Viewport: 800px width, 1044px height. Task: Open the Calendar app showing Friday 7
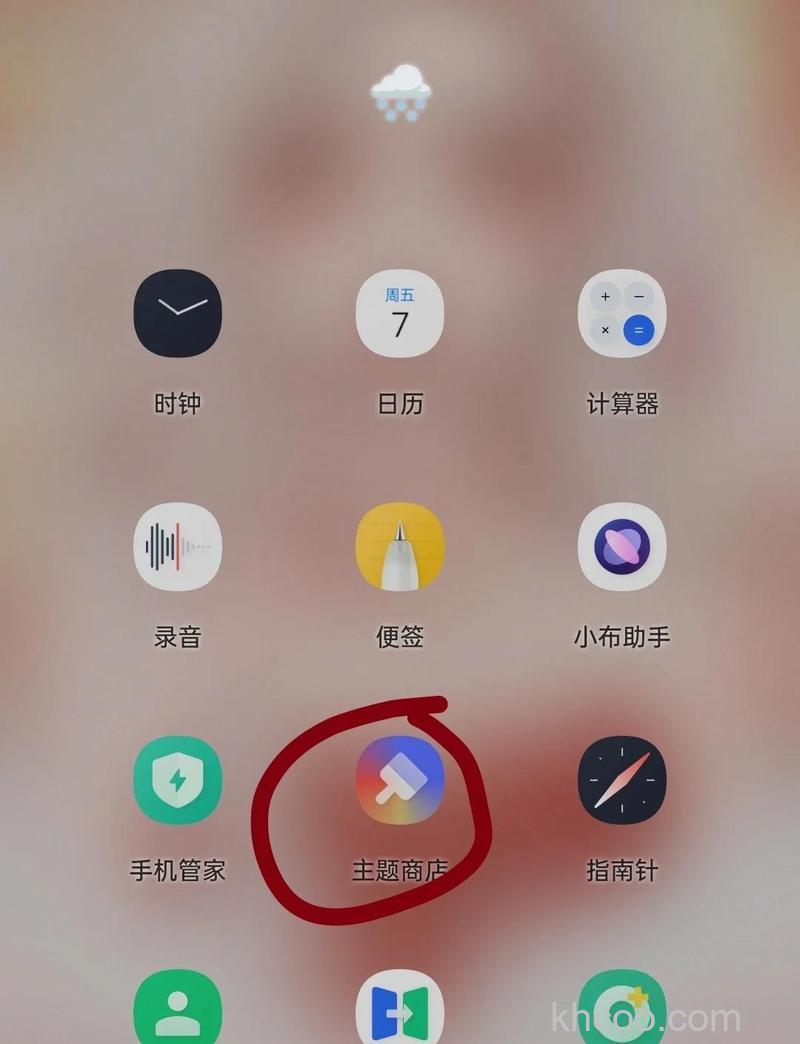click(401, 312)
